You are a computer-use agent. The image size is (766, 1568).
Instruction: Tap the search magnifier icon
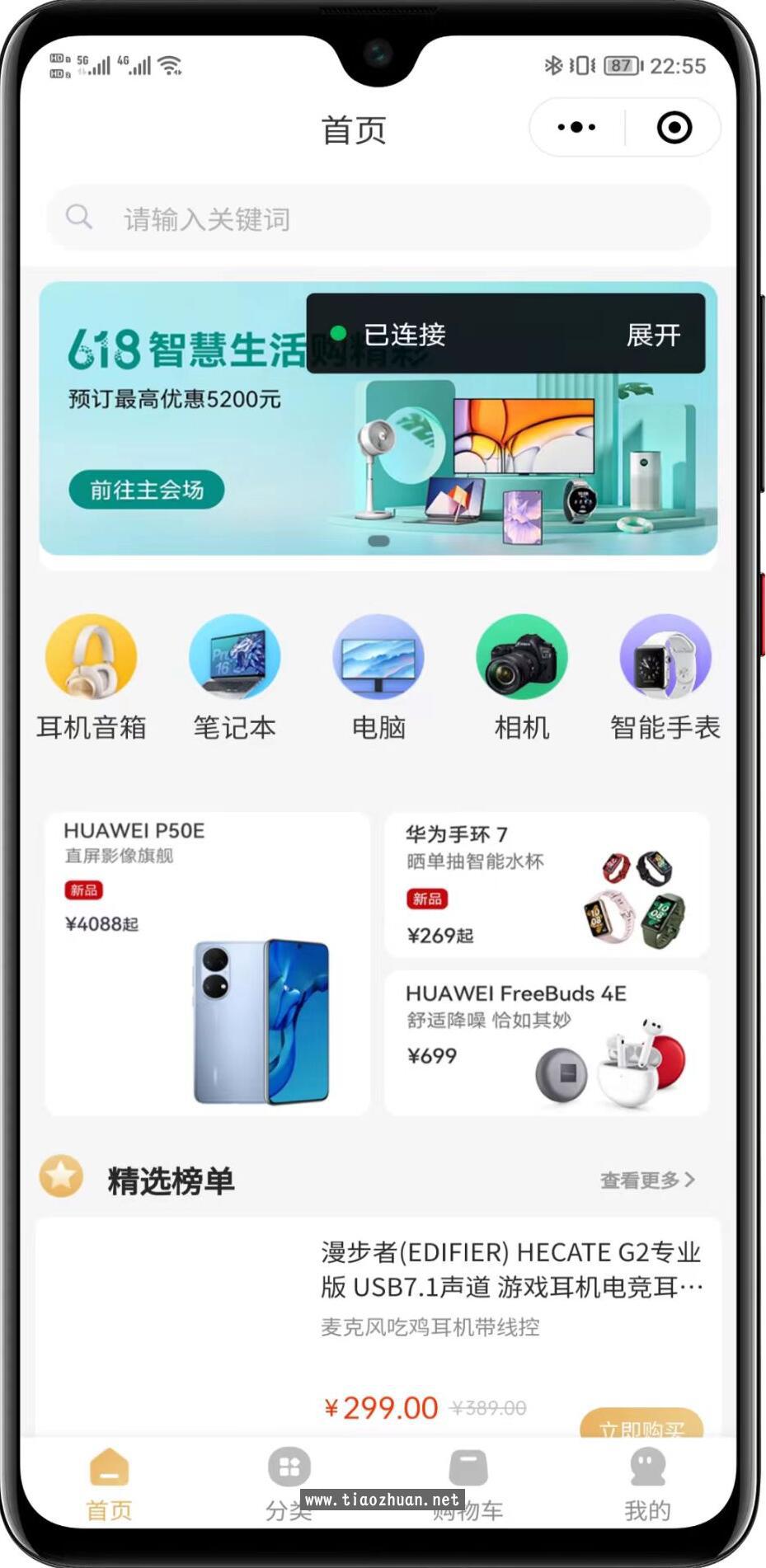78,217
